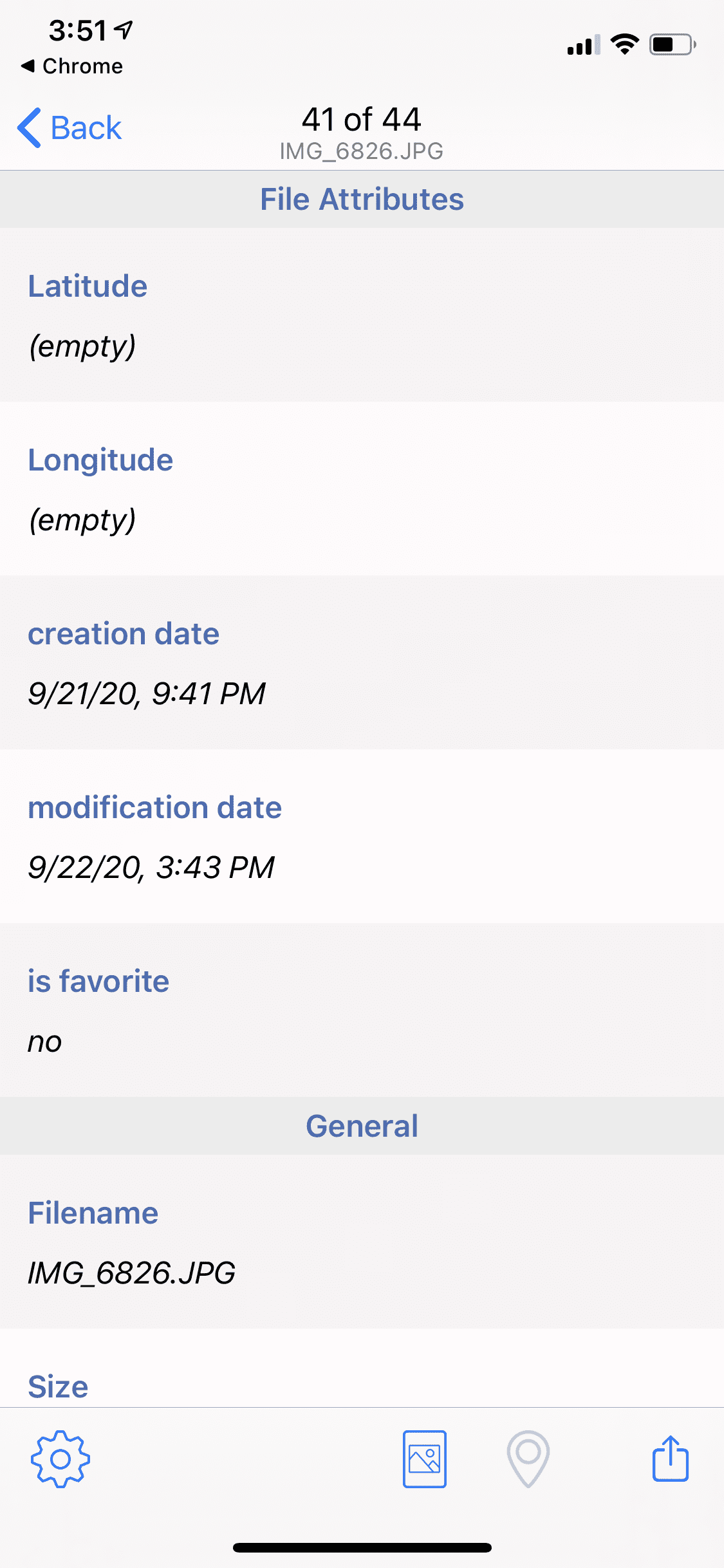Toggle the 'is favorite' attribute to yes
724x1568 pixels.
(97, 981)
